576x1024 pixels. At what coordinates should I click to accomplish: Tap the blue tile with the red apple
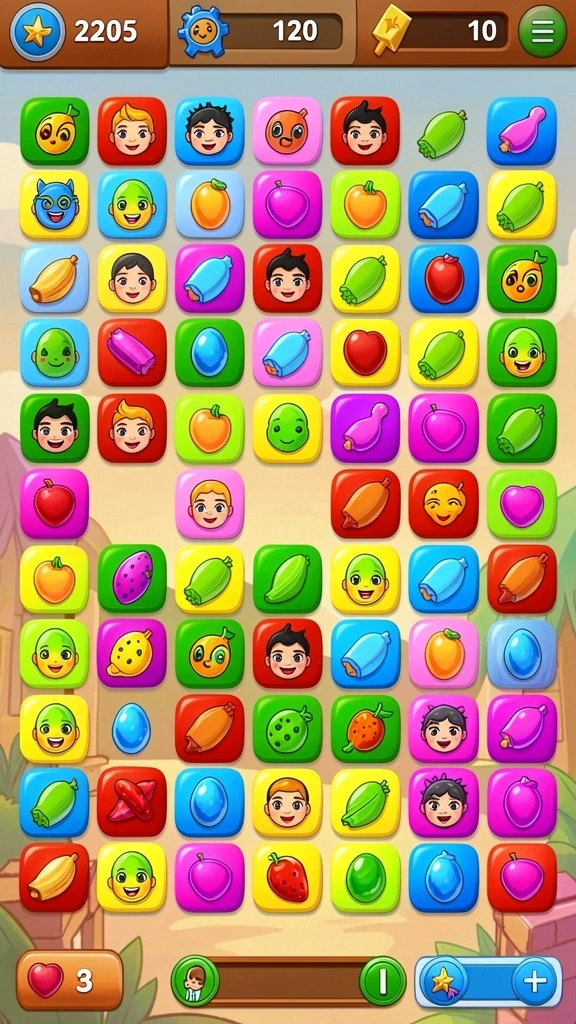click(x=443, y=280)
